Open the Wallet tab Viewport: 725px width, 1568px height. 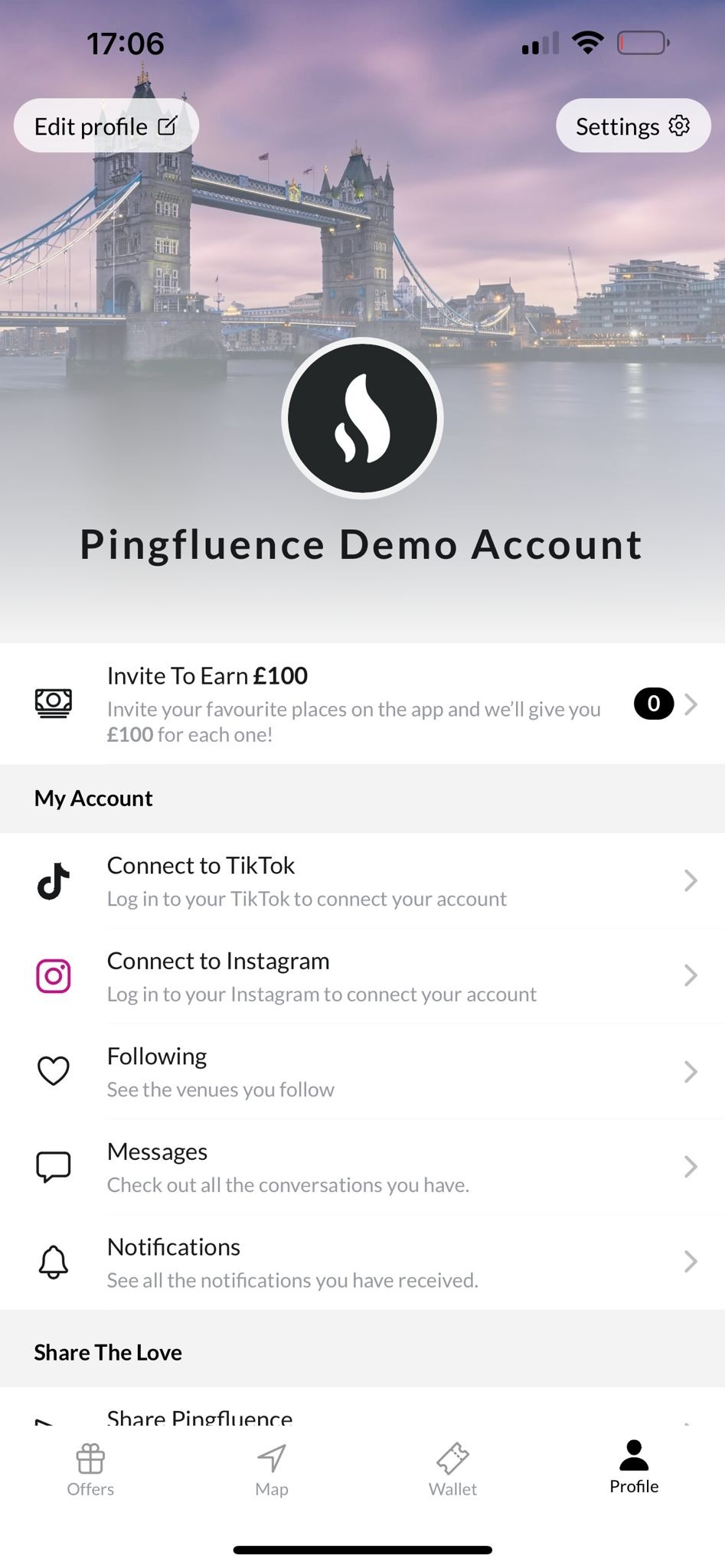point(452,1470)
